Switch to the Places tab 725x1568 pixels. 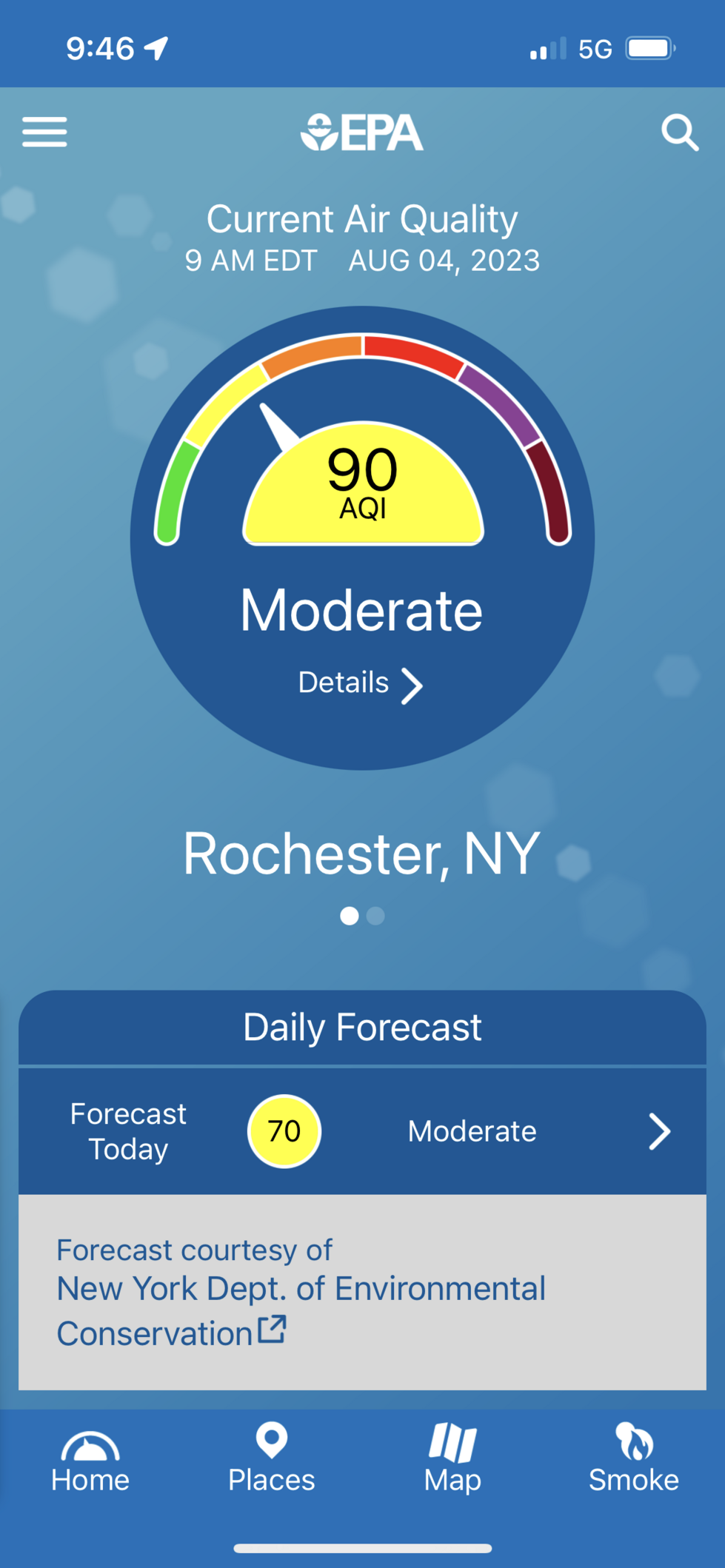[x=271, y=1458]
